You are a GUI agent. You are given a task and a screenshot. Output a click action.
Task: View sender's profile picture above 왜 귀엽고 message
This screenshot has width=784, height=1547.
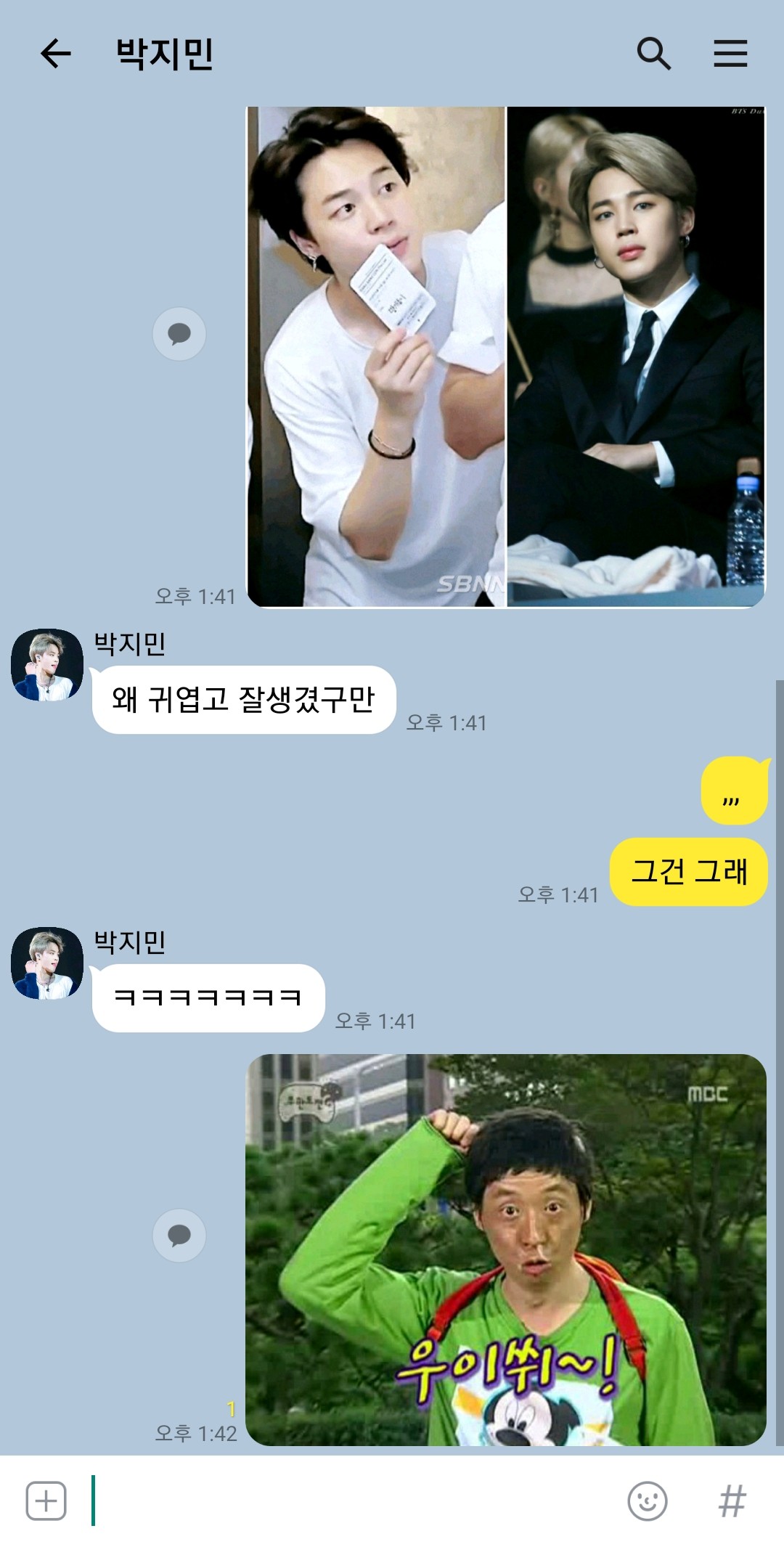(47, 665)
